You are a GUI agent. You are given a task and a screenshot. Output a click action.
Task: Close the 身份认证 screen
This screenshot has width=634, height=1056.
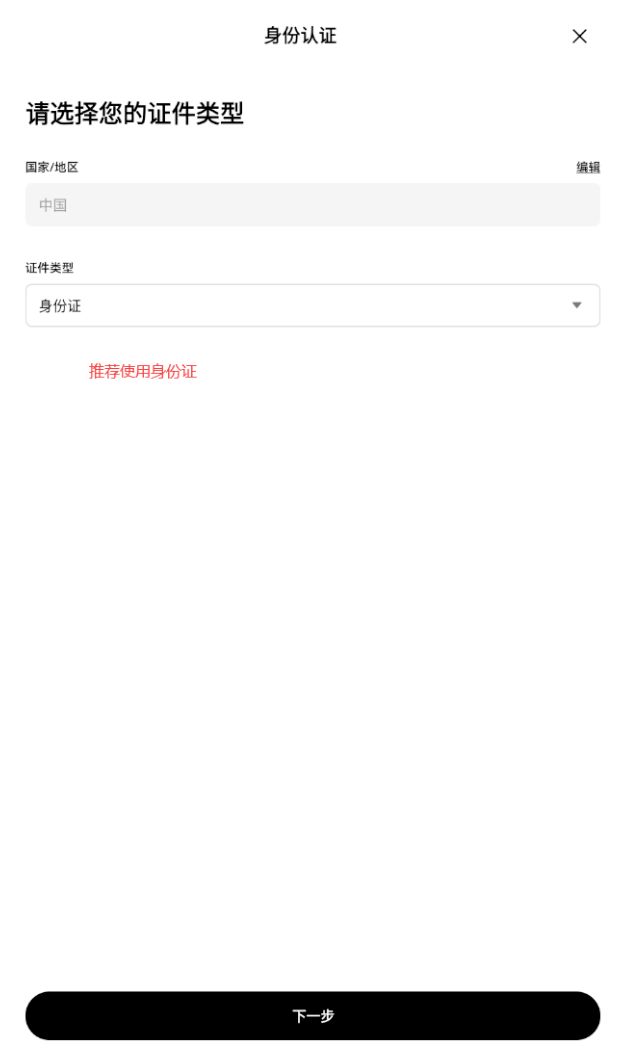pyautogui.click(x=579, y=36)
